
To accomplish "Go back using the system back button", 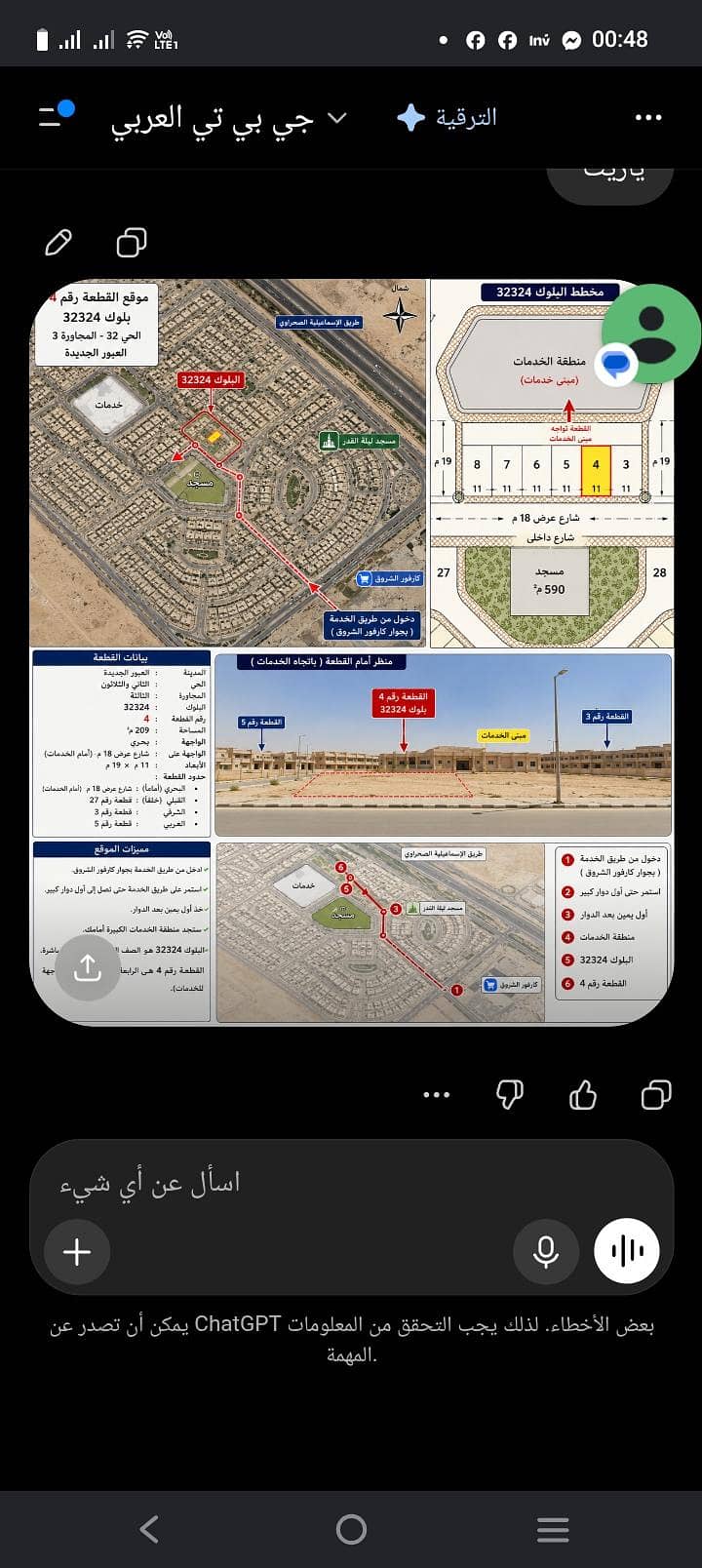I will tap(149, 1529).
